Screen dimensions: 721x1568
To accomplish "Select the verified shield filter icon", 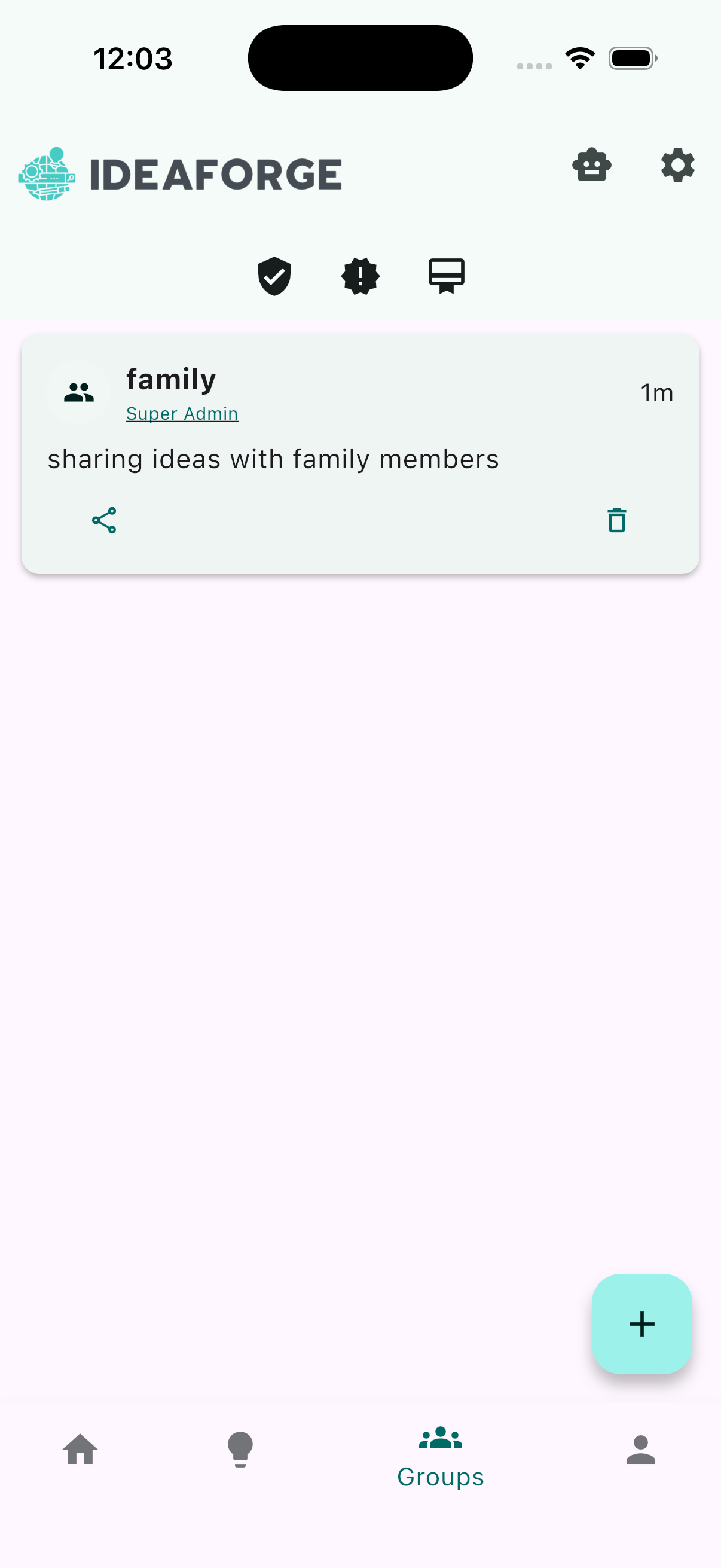I will [274, 276].
